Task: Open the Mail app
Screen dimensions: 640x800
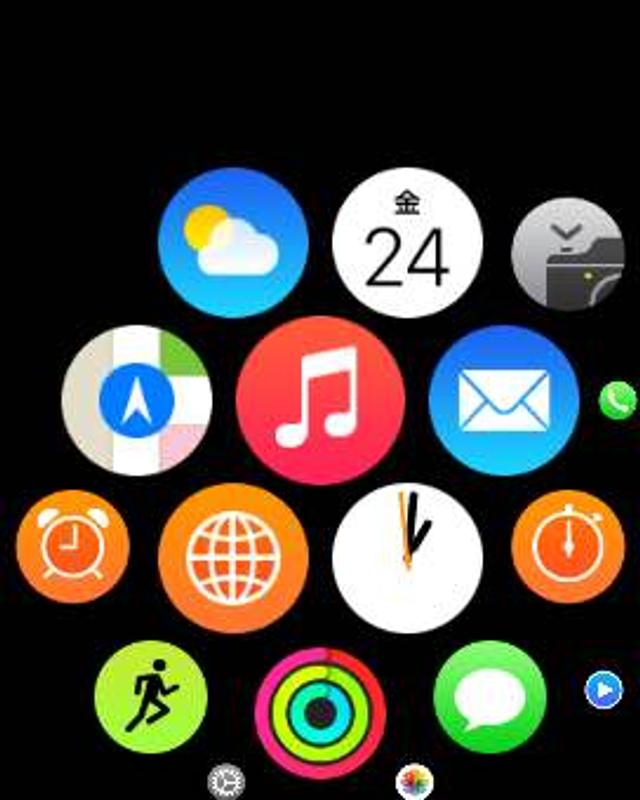Action: (504, 400)
